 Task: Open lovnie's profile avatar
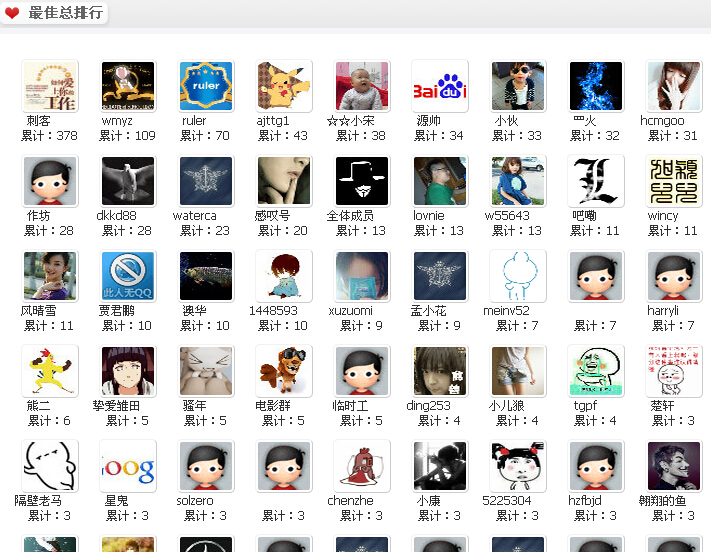(x=440, y=181)
